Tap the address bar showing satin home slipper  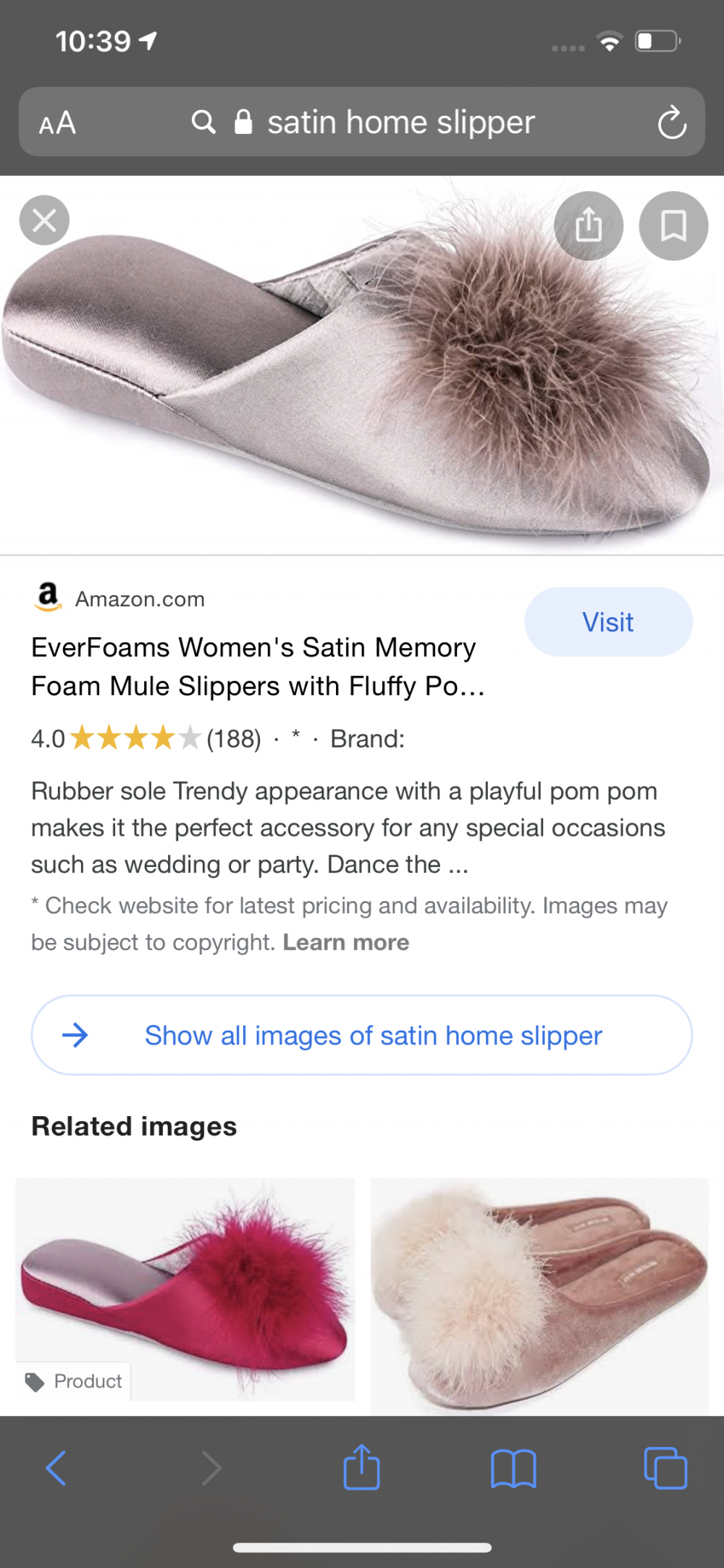(362, 122)
